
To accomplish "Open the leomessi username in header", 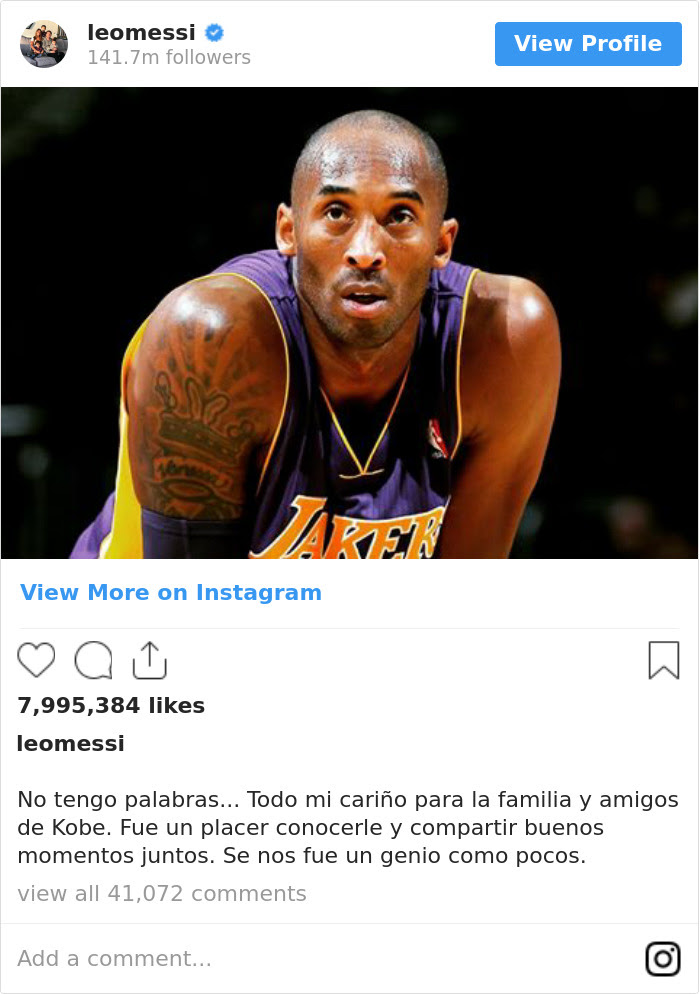I will pyautogui.click(x=141, y=33).
